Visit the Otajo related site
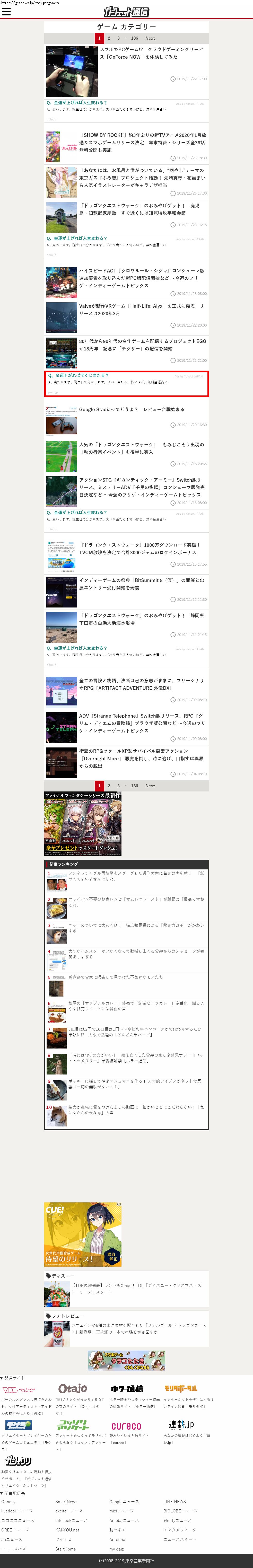 click(x=72, y=1388)
